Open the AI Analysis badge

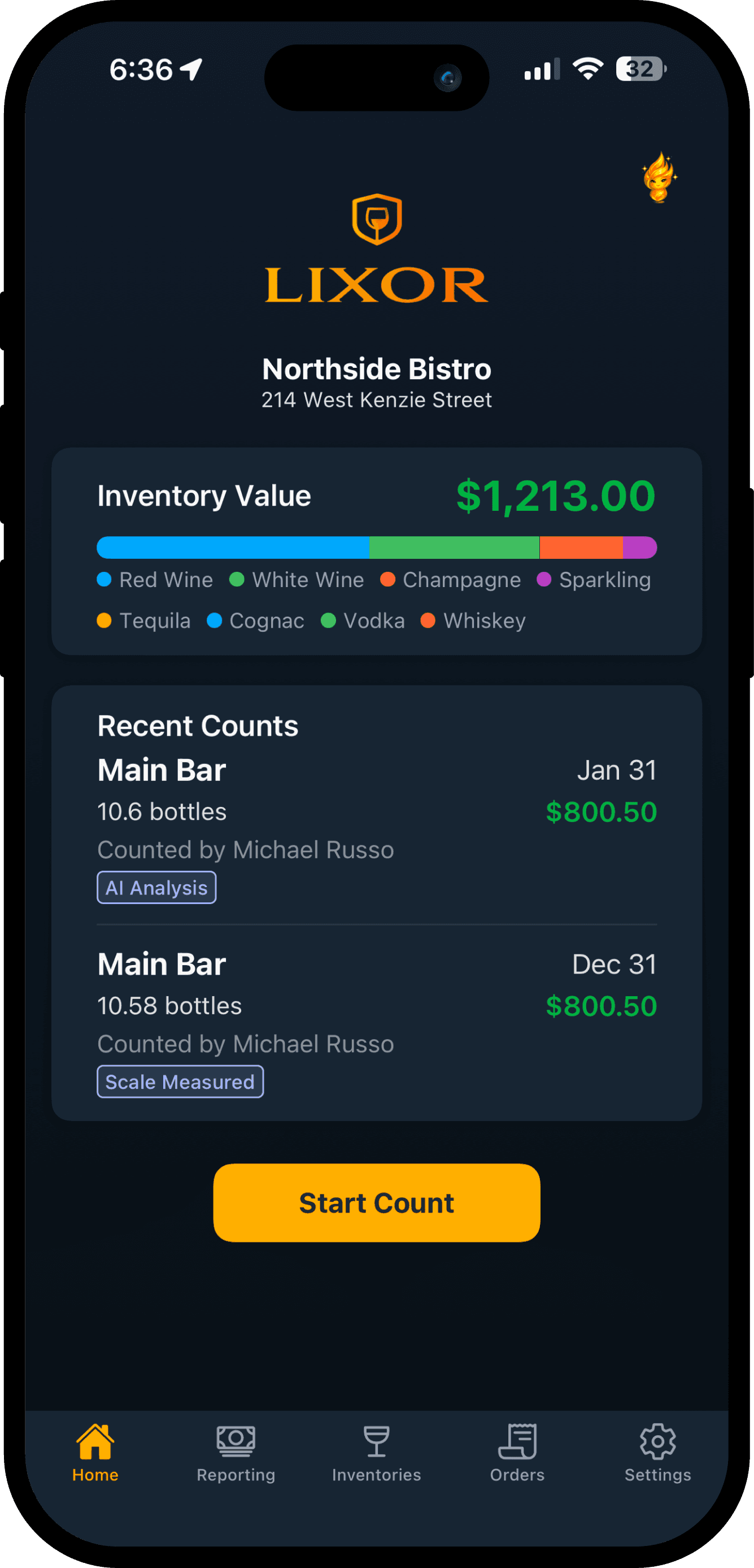(156, 888)
